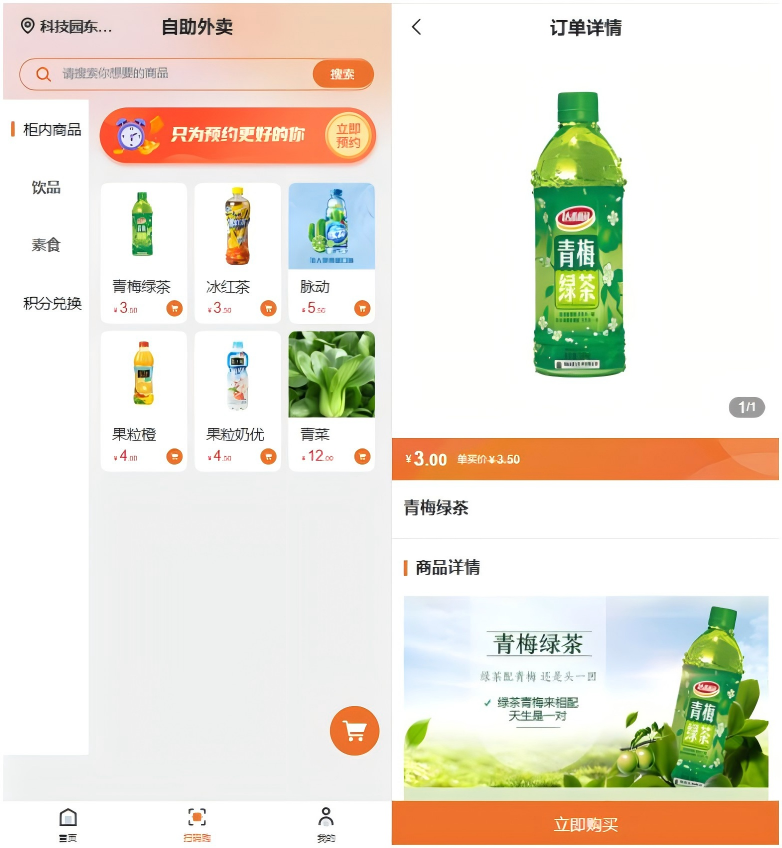The height and width of the screenshot is (848, 782).
Task: Add 青菜 to the cart
Action: pyautogui.click(x=362, y=456)
